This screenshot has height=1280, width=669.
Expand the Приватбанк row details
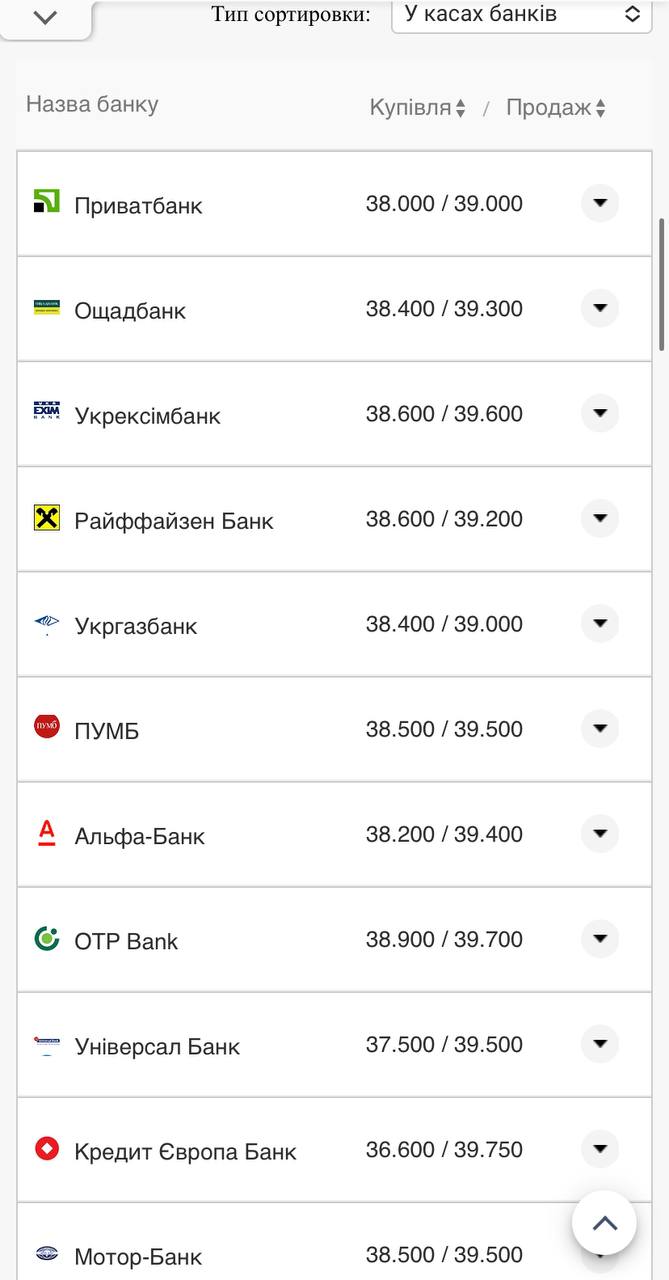600,204
